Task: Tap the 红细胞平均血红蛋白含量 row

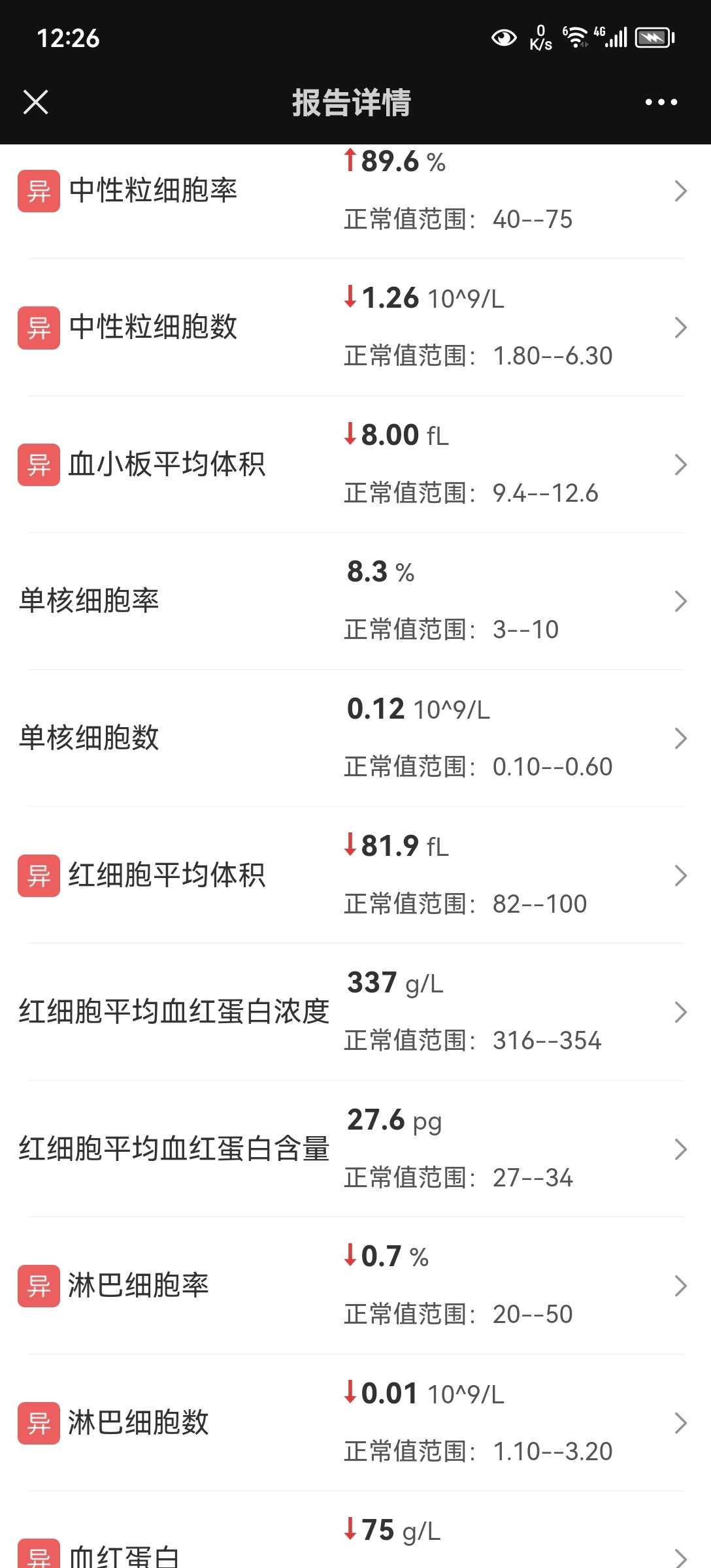Action: point(355,1149)
